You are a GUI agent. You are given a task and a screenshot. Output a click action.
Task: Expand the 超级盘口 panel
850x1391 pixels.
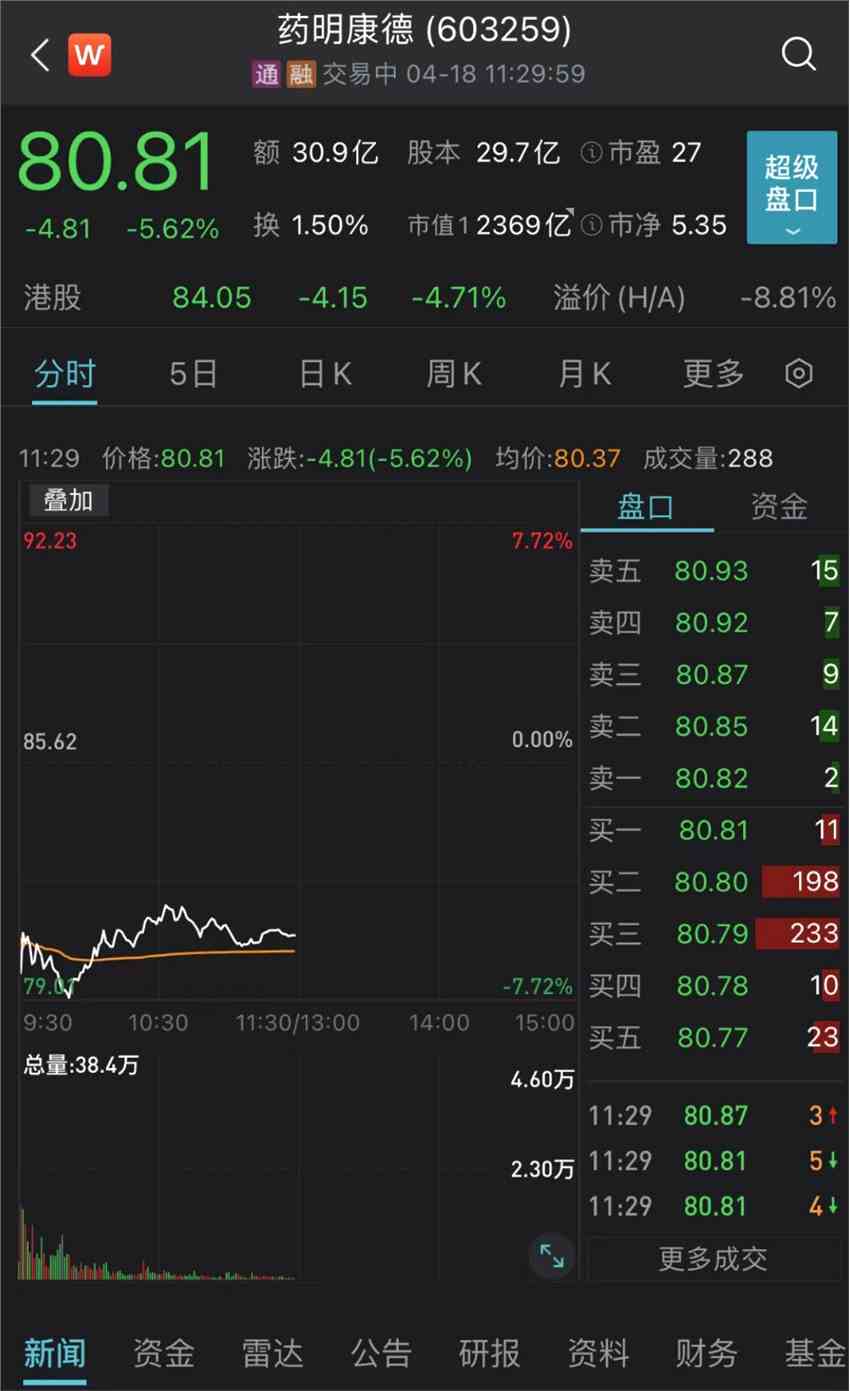pyautogui.click(x=791, y=188)
